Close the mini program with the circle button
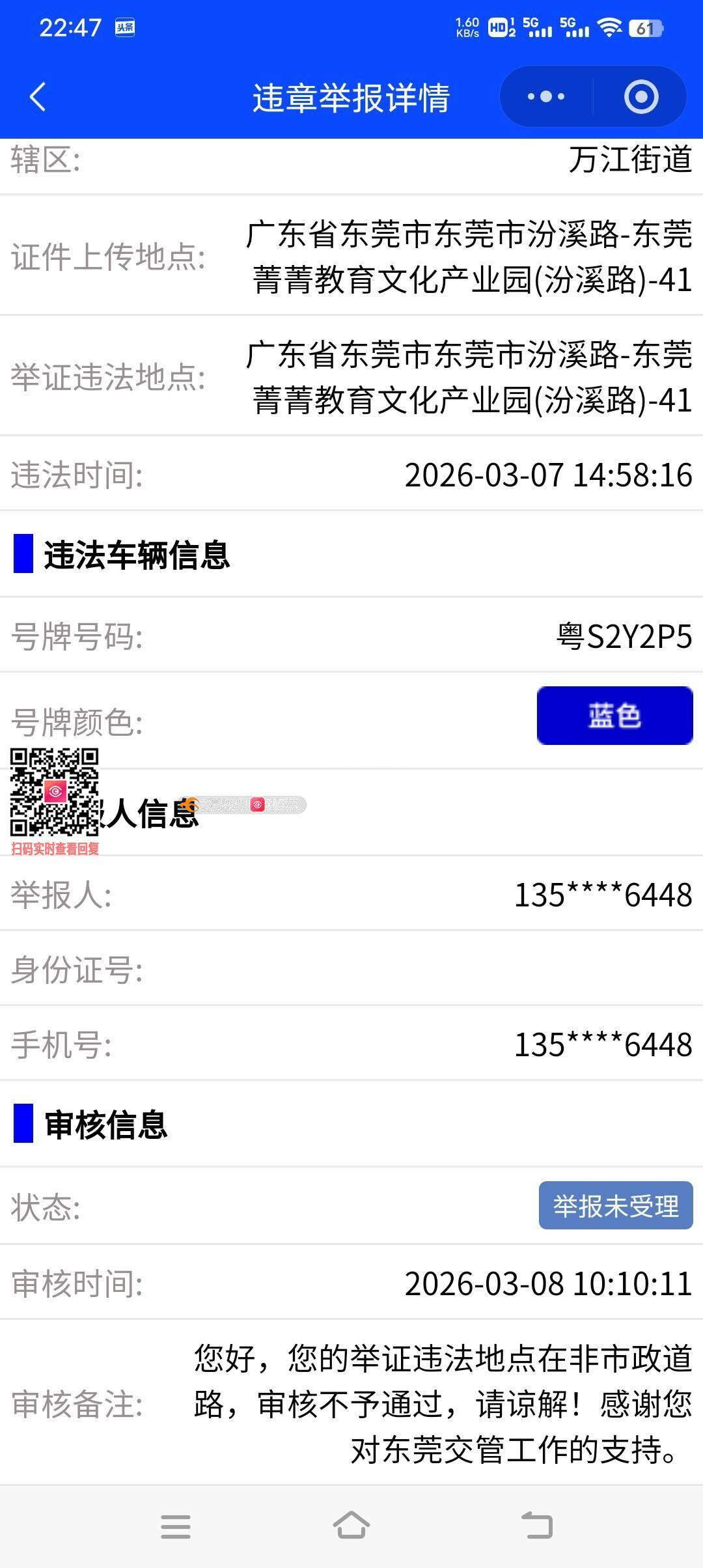The width and height of the screenshot is (703, 1568). tap(641, 97)
